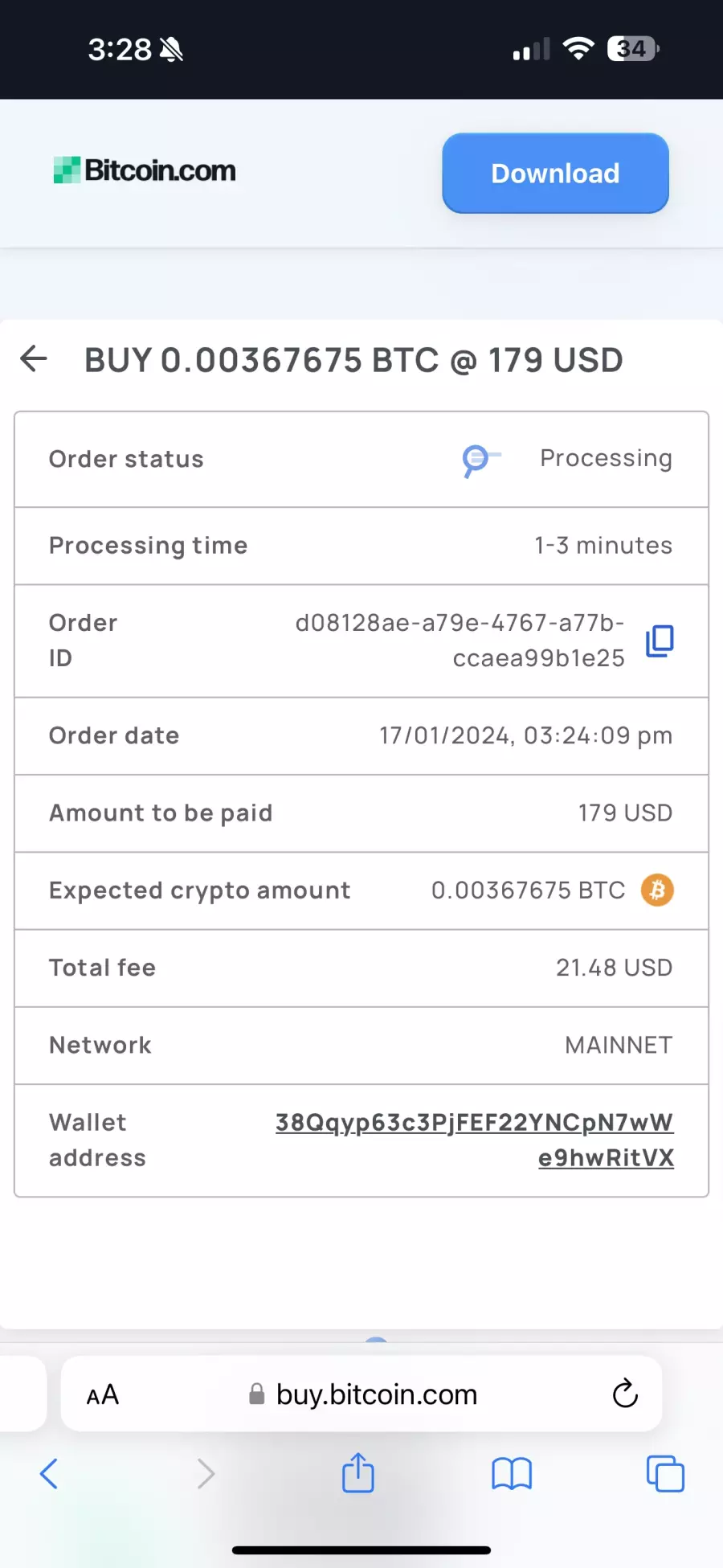Reload the buy.bitcoin.com page
The height and width of the screenshot is (1568, 723).
click(625, 1394)
